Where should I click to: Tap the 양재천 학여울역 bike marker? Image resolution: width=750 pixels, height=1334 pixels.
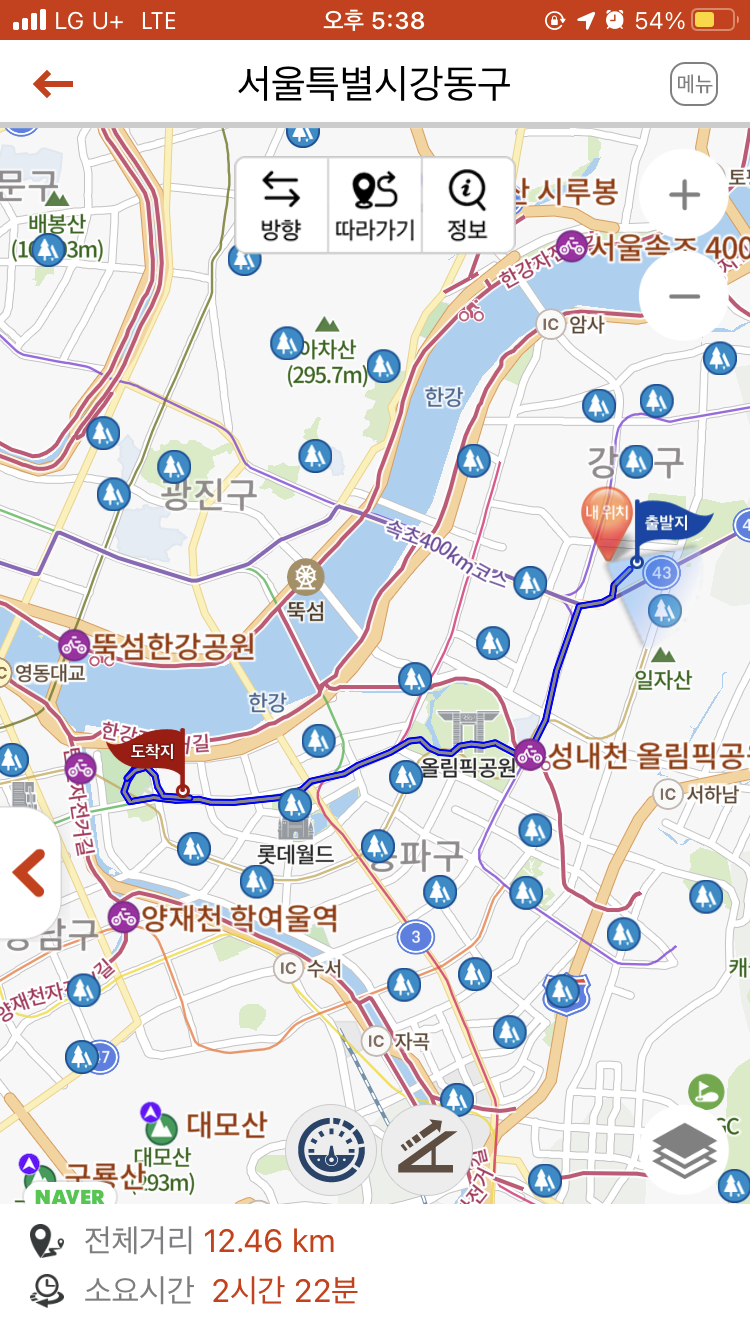123,916
